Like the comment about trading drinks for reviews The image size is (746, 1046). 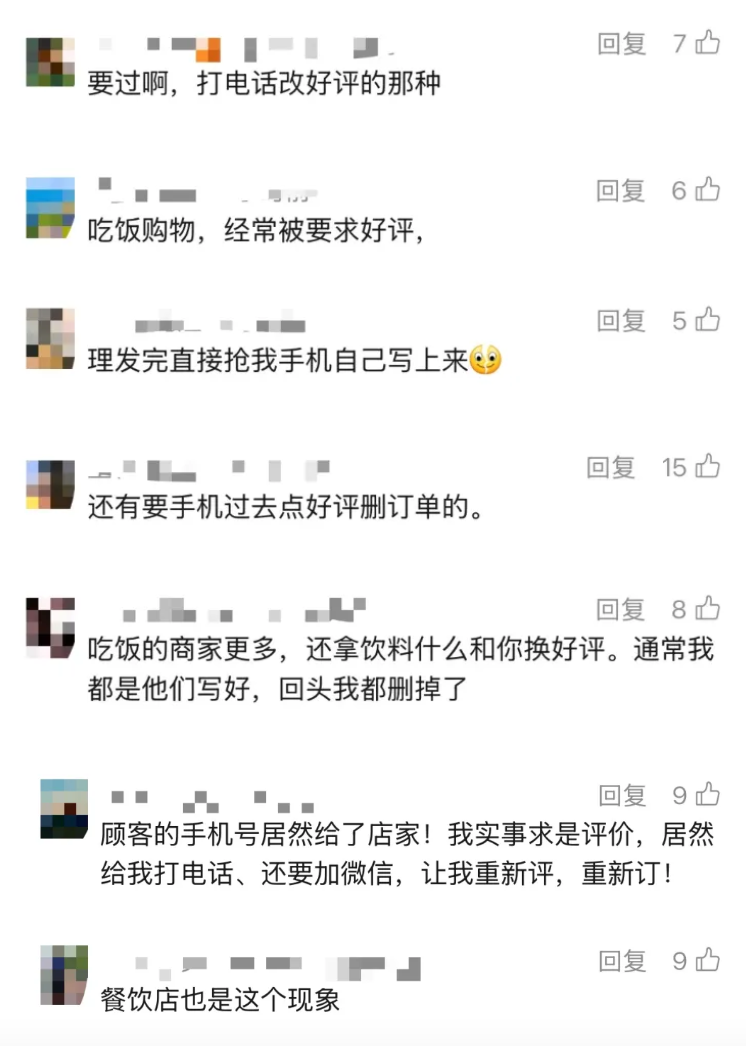click(x=707, y=606)
